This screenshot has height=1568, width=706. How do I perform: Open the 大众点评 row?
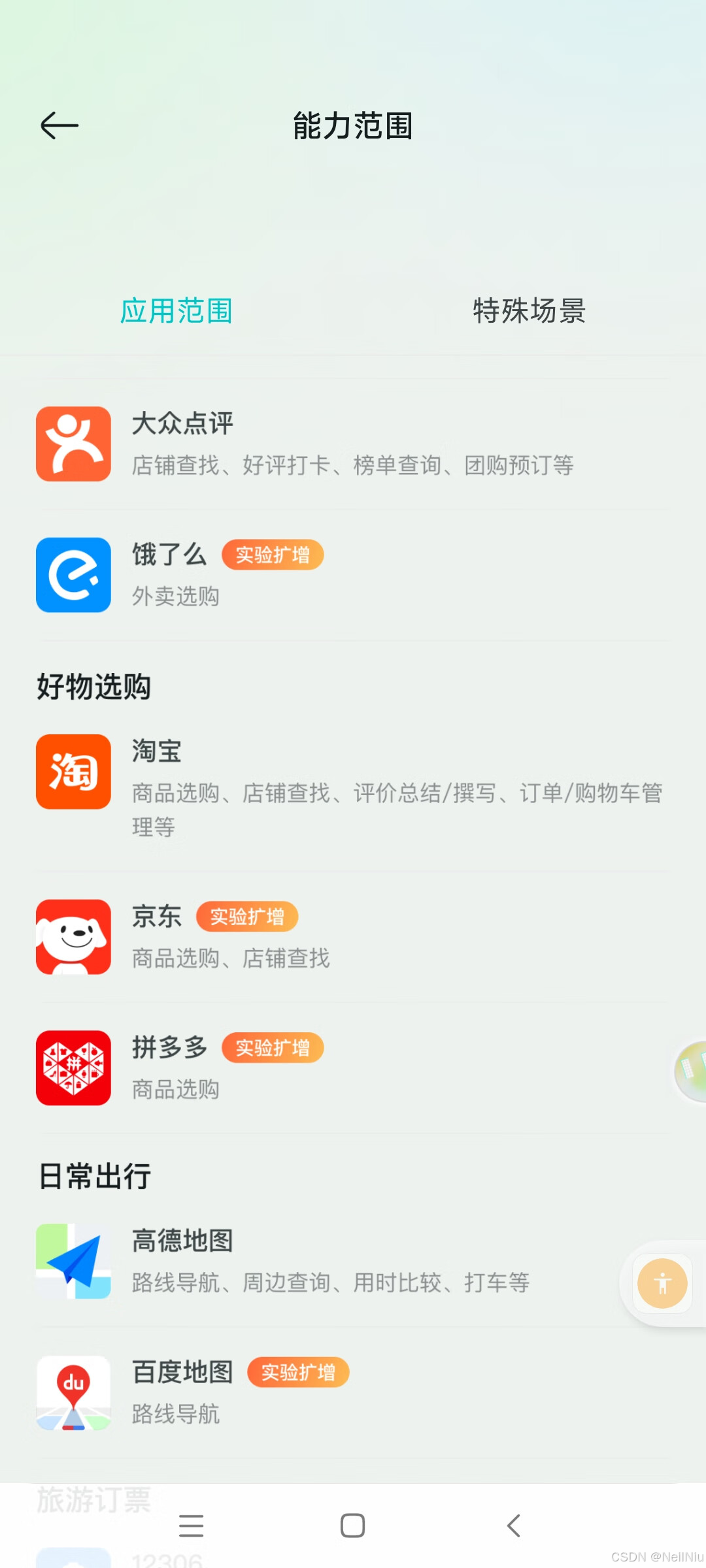pyautogui.click(x=353, y=444)
